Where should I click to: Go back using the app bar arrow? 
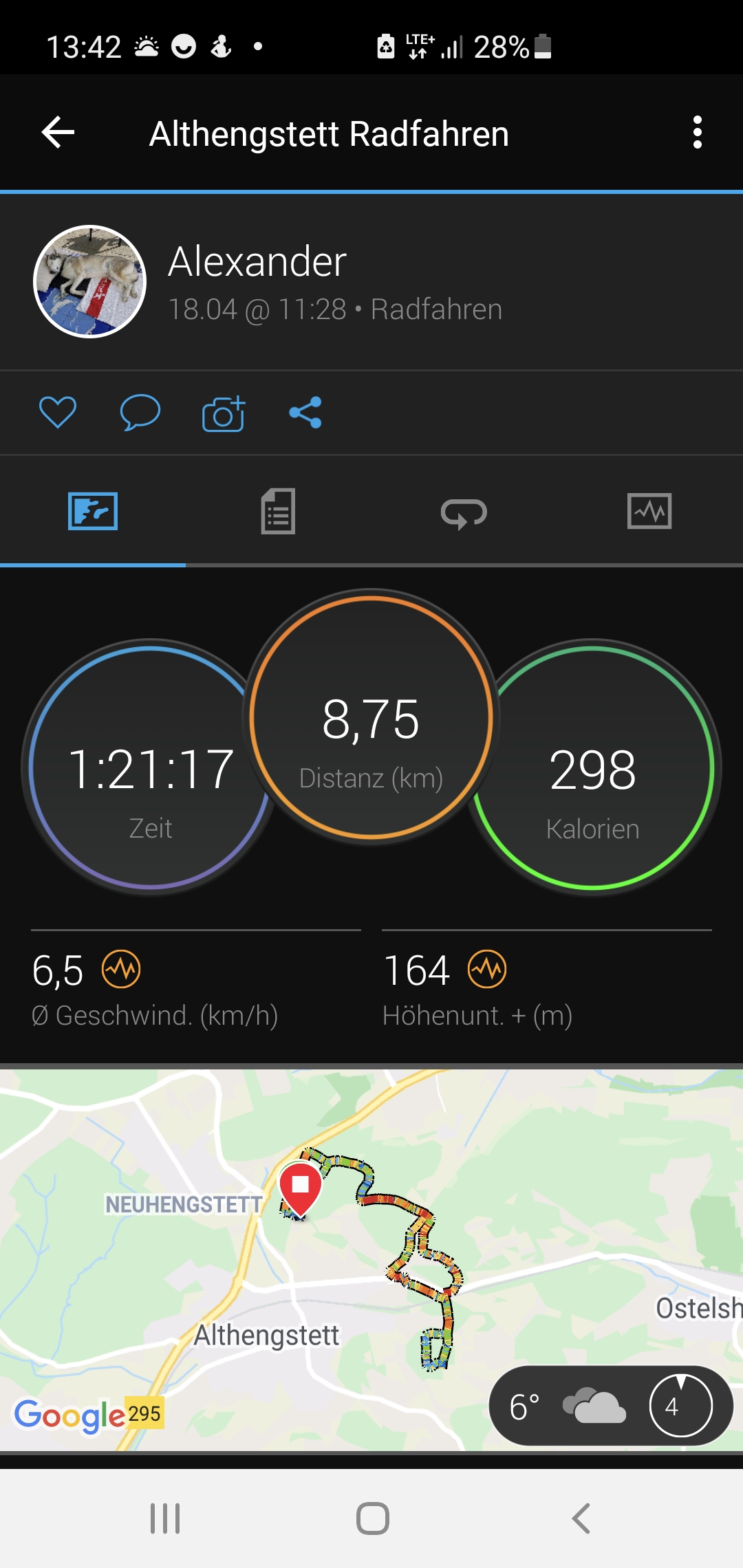tap(58, 133)
